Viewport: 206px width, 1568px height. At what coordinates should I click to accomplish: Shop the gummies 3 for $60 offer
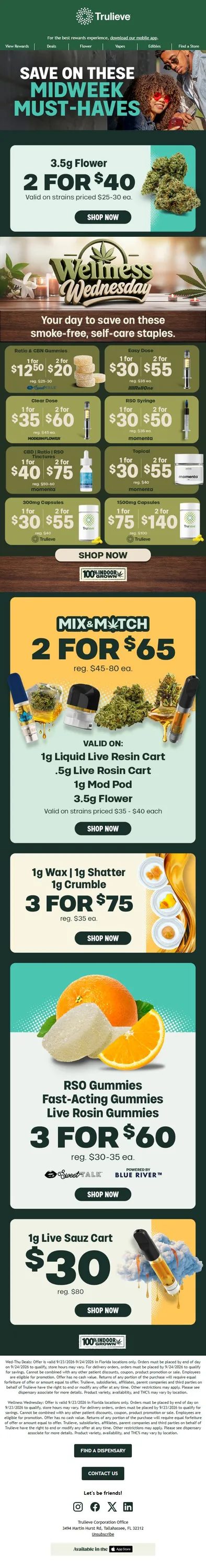point(103,1194)
